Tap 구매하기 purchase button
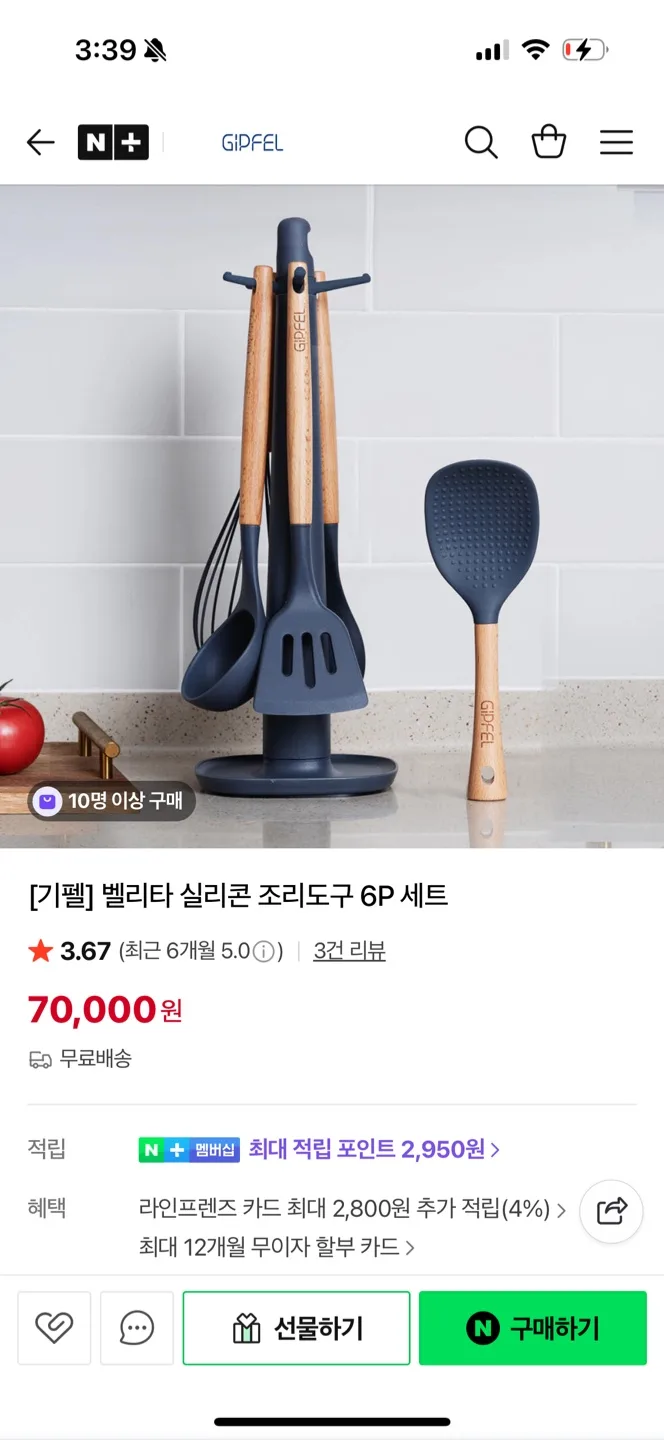This screenshot has width=664, height=1440. (532, 1328)
